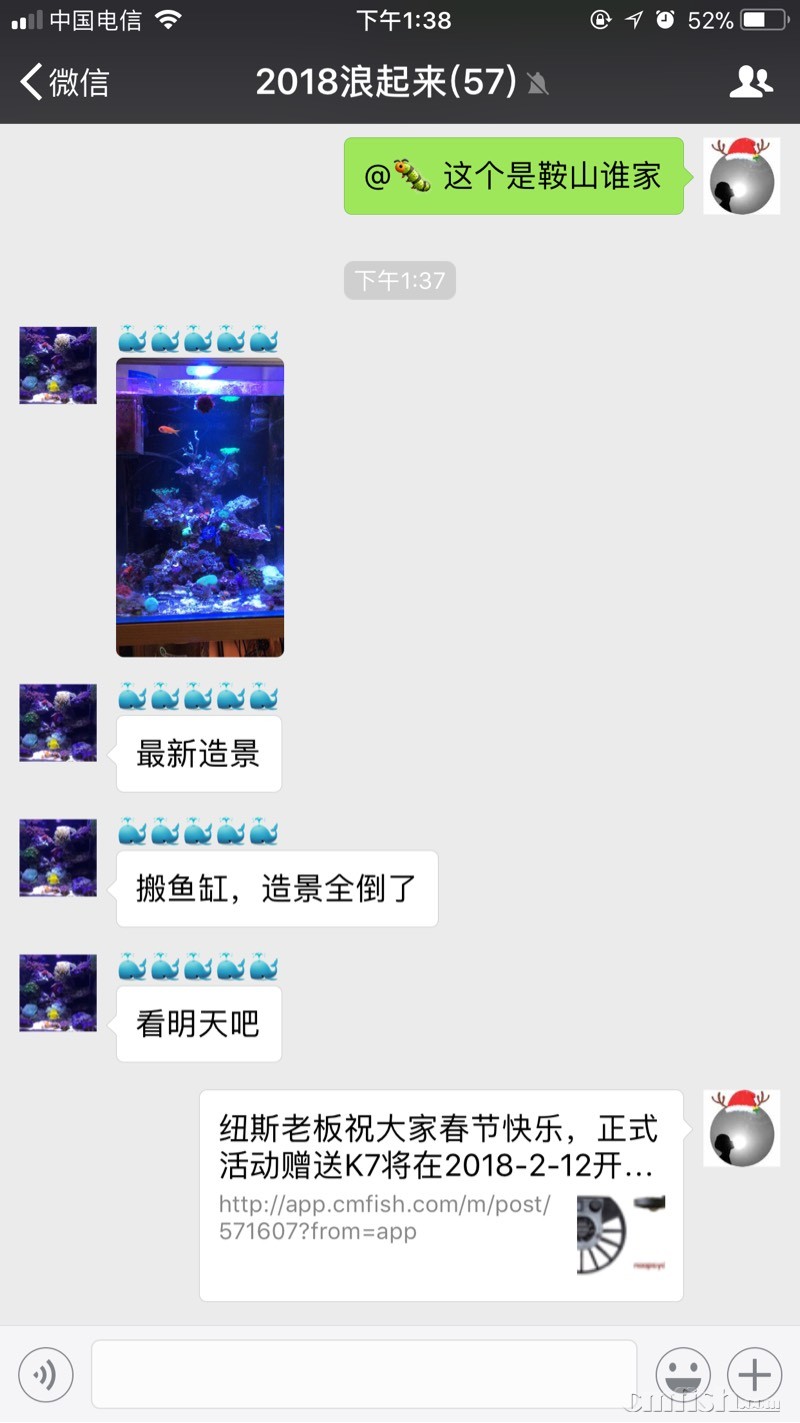Switch to voice message input
This screenshot has height=1423, width=800.
click(x=46, y=1374)
